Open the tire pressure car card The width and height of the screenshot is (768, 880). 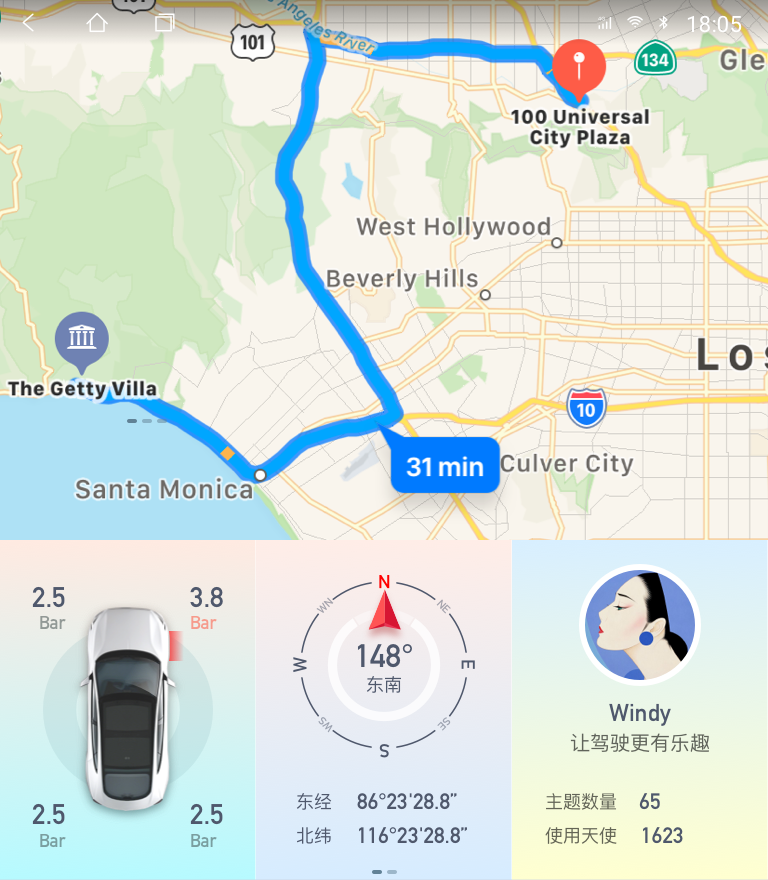pos(127,708)
